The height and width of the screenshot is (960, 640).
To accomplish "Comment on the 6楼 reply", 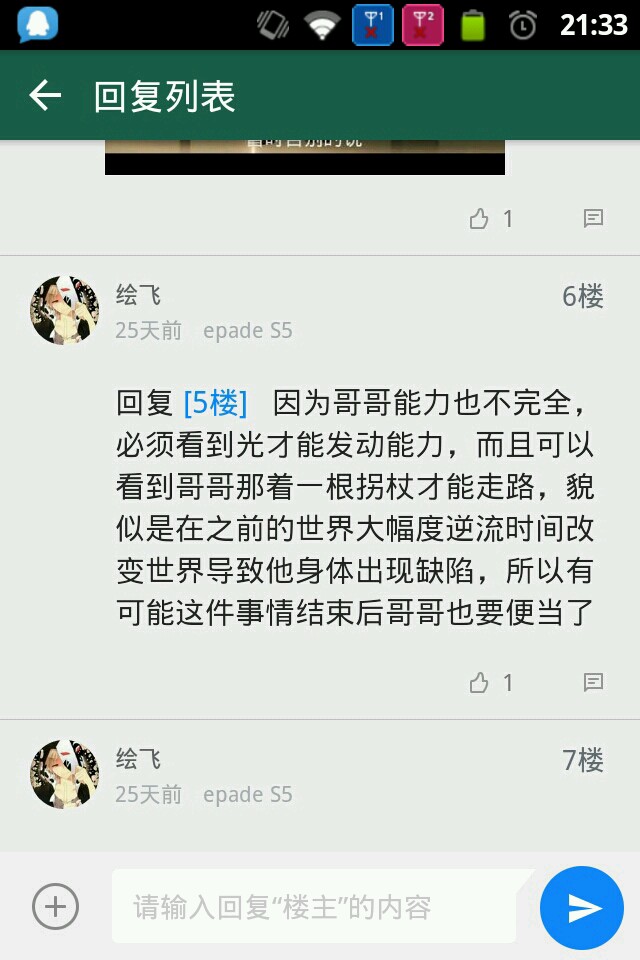I will pyautogui.click(x=593, y=682).
